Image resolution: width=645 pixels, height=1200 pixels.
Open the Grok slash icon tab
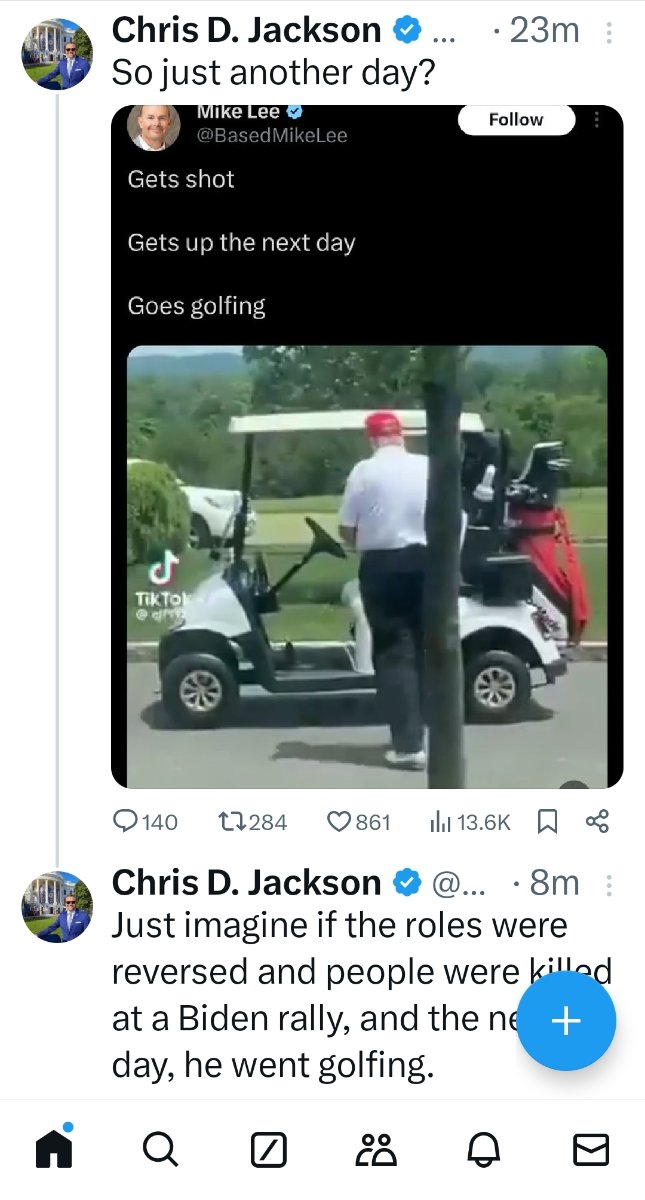(267, 1151)
